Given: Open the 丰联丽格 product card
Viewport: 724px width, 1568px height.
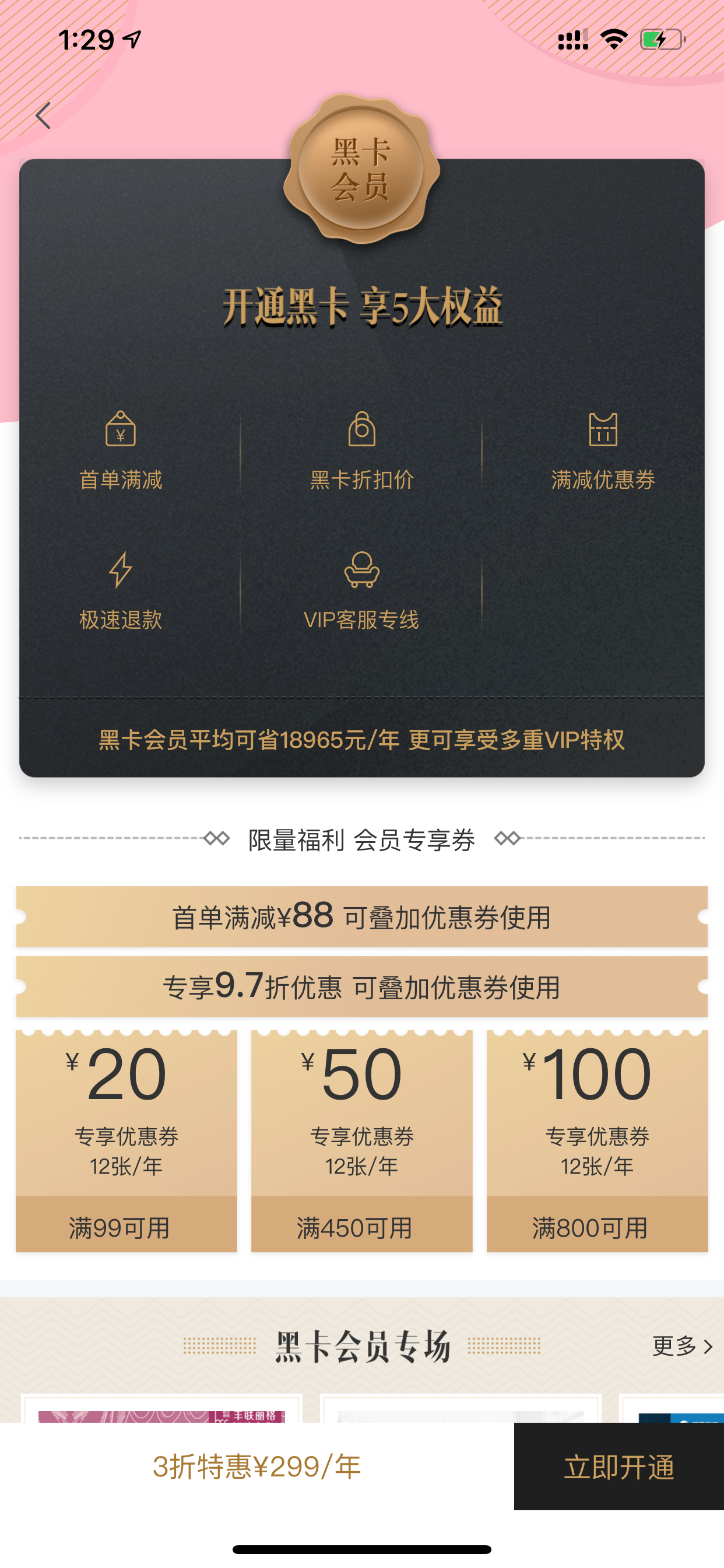Looking at the screenshot, I should (x=162, y=1409).
